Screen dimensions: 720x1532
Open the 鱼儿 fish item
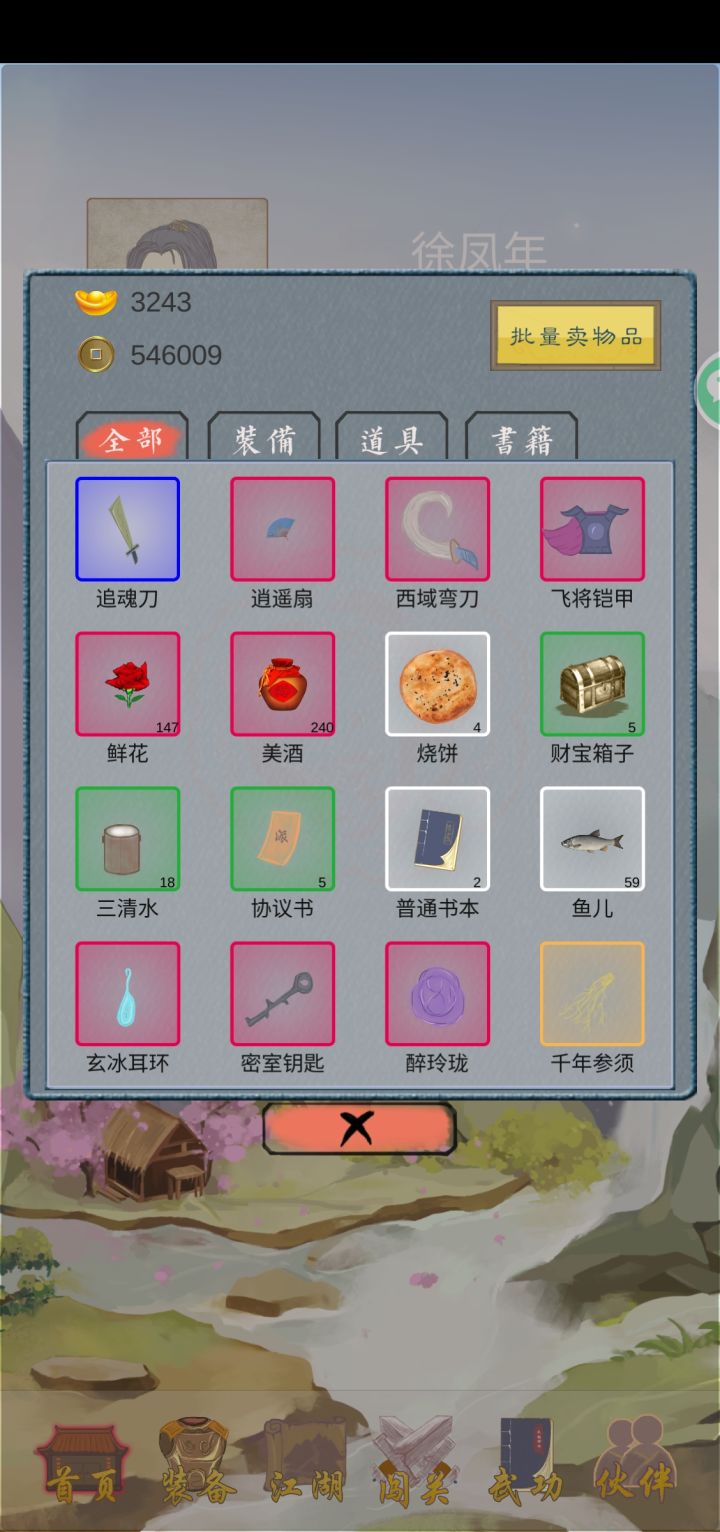click(x=591, y=838)
